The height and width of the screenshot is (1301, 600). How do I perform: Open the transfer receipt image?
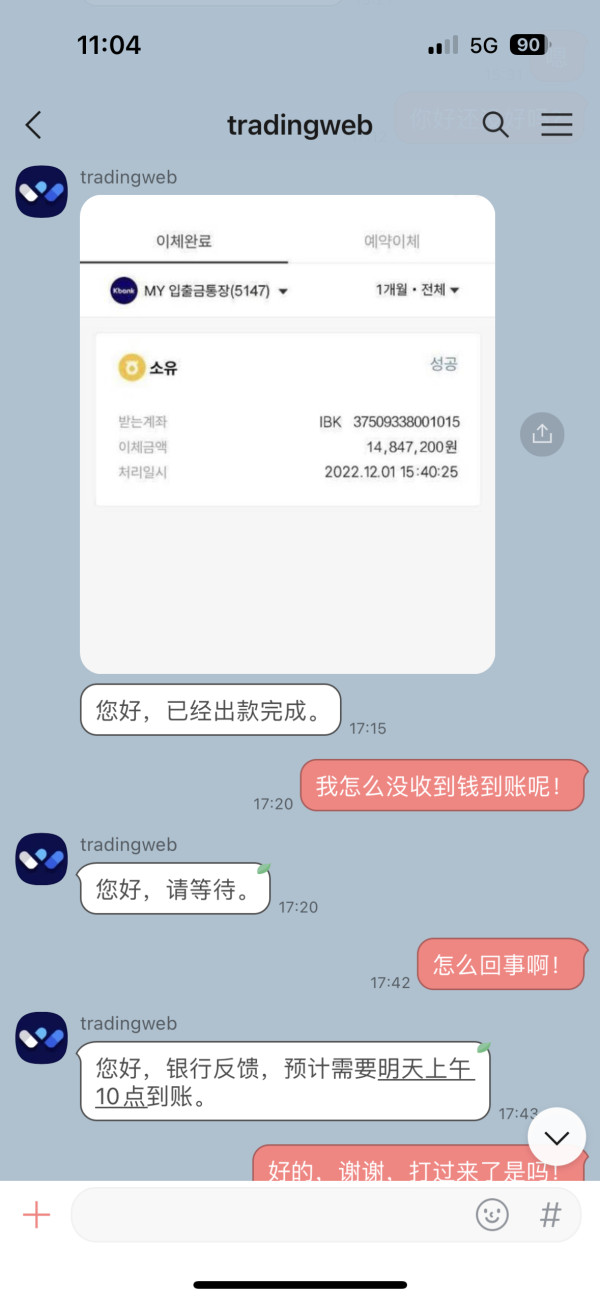287,434
